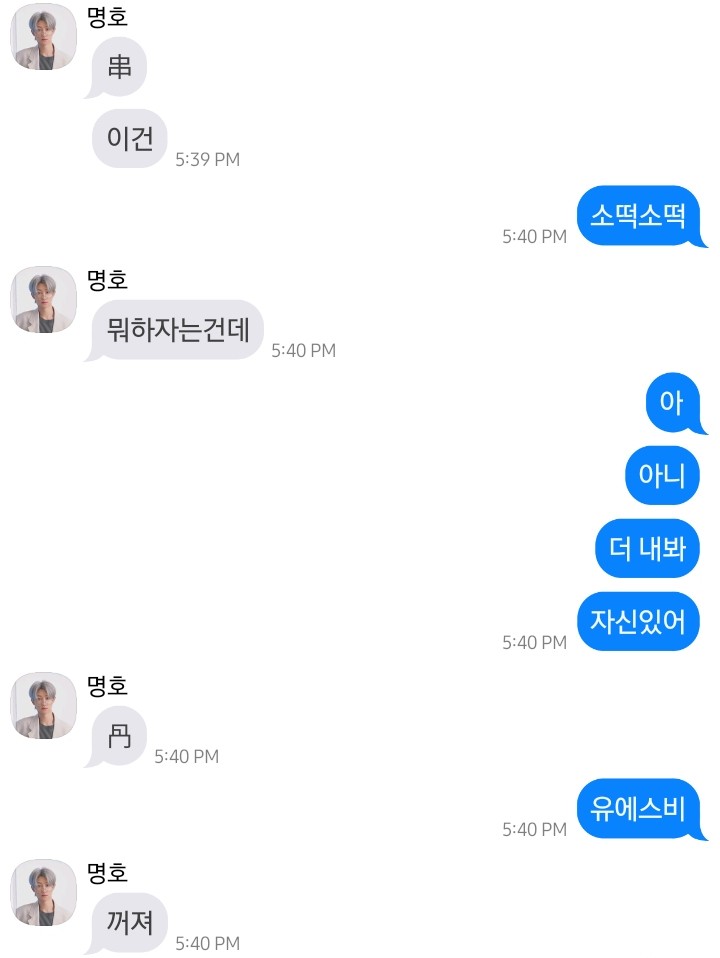The width and height of the screenshot is (720, 958).
Task: Open 명호's profile picture beside the 串 message
Action: pos(44,43)
